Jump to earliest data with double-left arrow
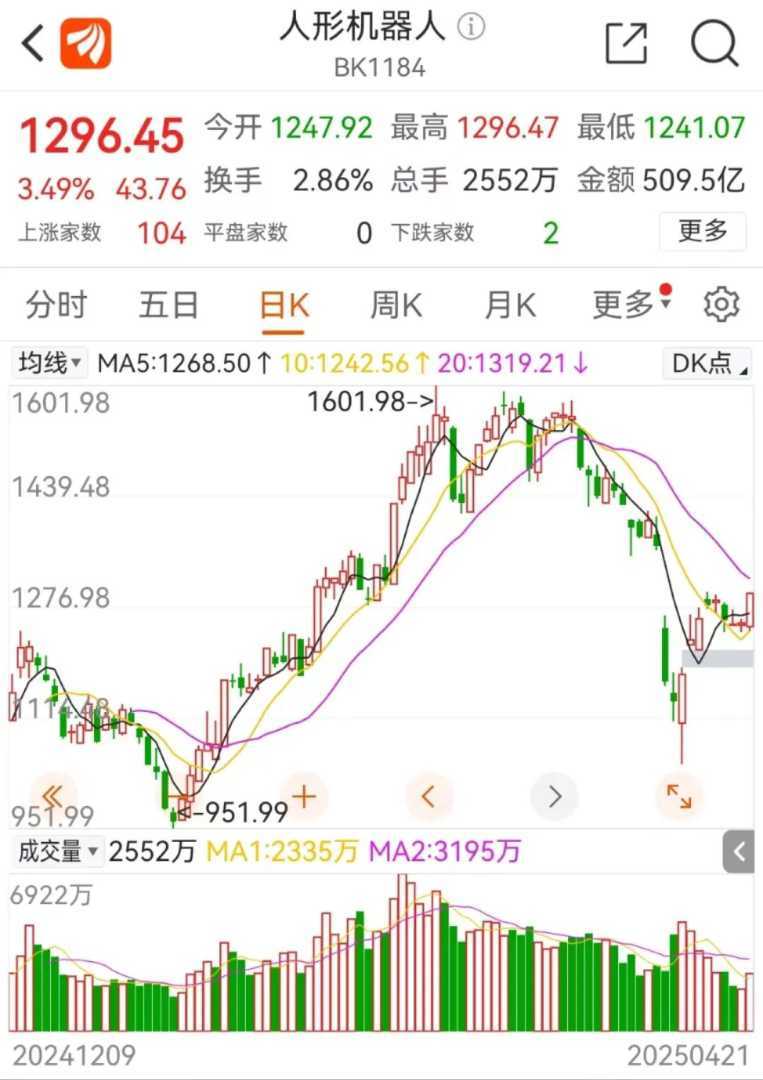 (54, 797)
